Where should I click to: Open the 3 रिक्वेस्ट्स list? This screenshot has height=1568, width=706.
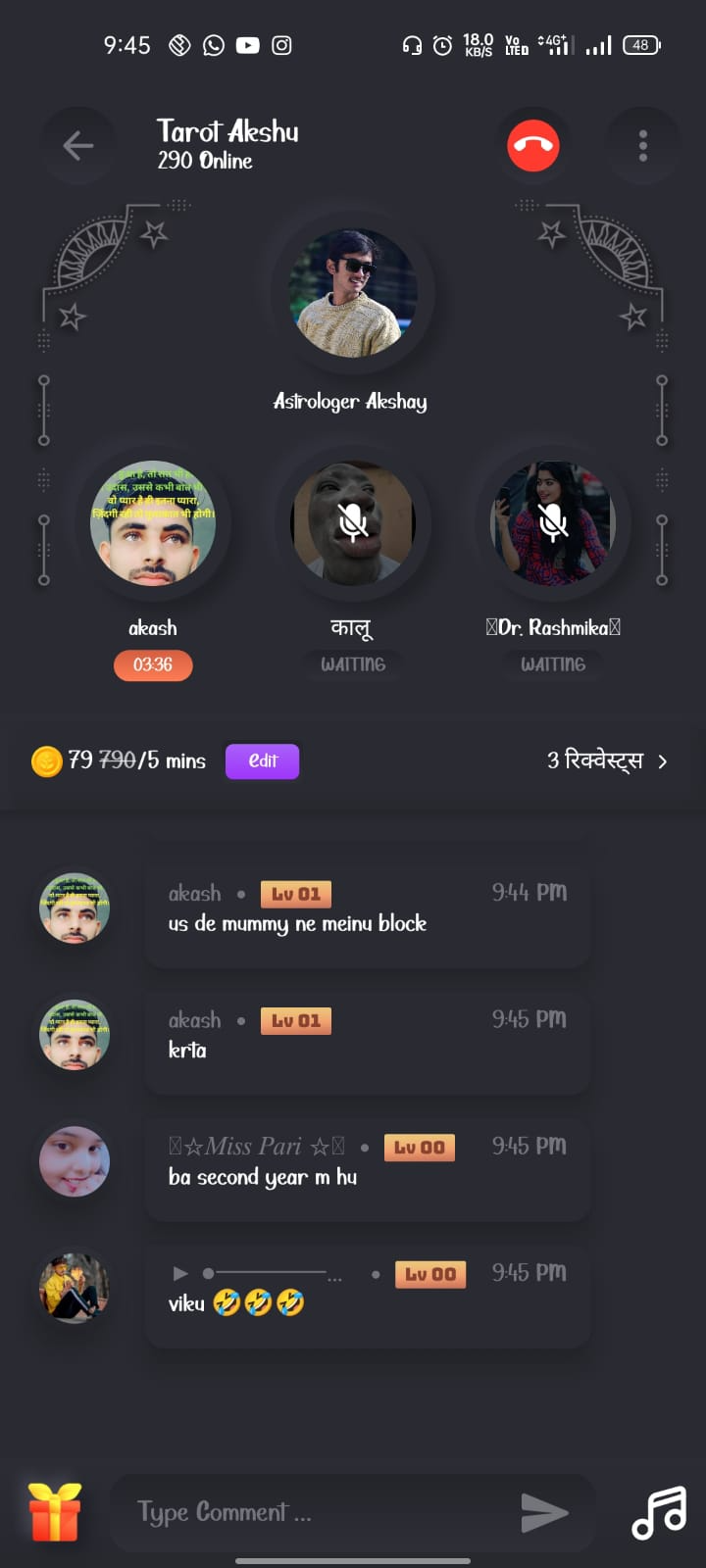[x=606, y=761]
